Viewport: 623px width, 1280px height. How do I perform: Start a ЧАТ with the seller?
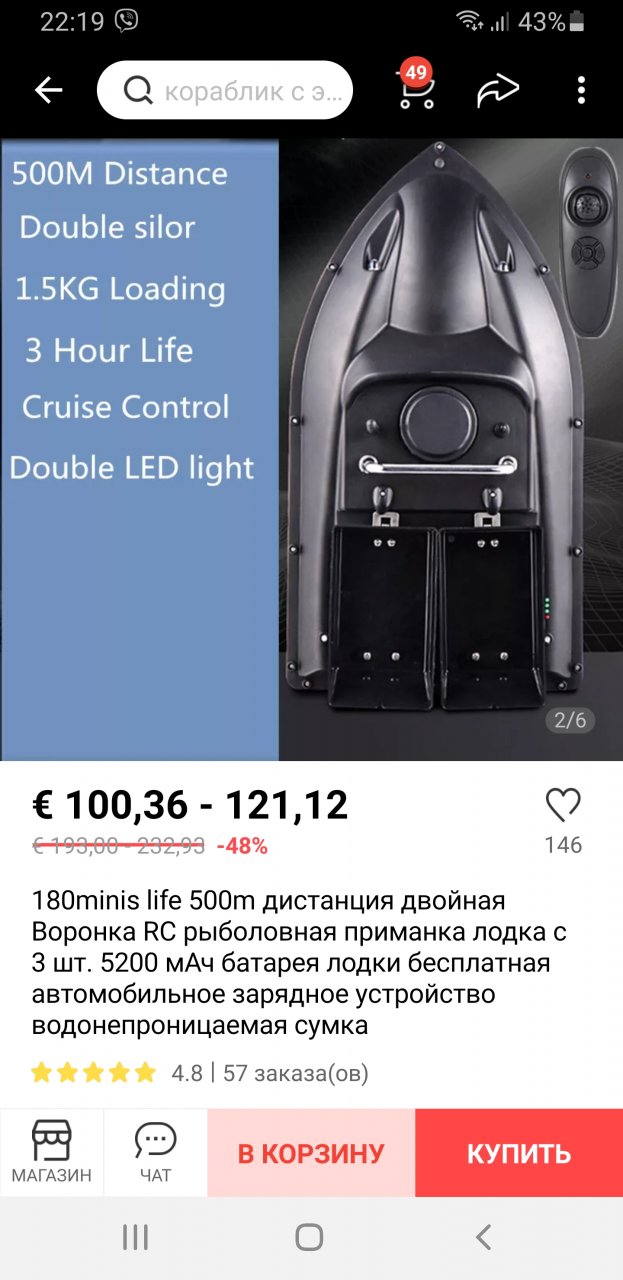click(x=156, y=1152)
